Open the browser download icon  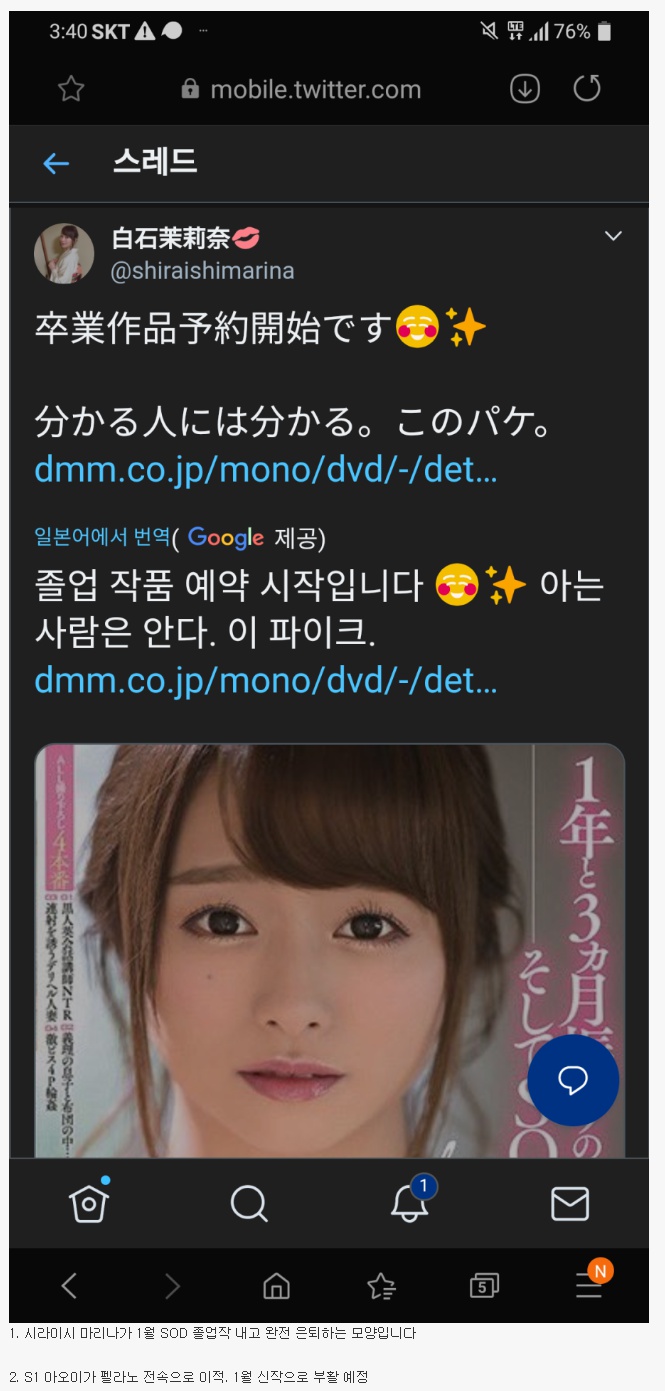pyautogui.click(x=525, y=89)
